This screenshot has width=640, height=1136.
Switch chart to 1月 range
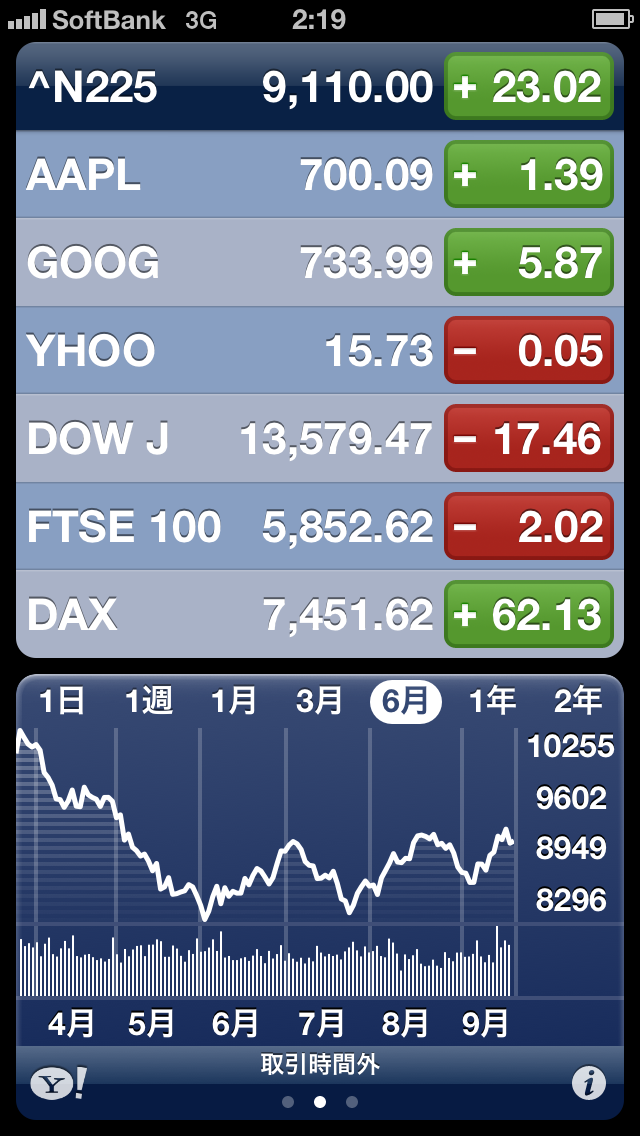coord(234,702)
